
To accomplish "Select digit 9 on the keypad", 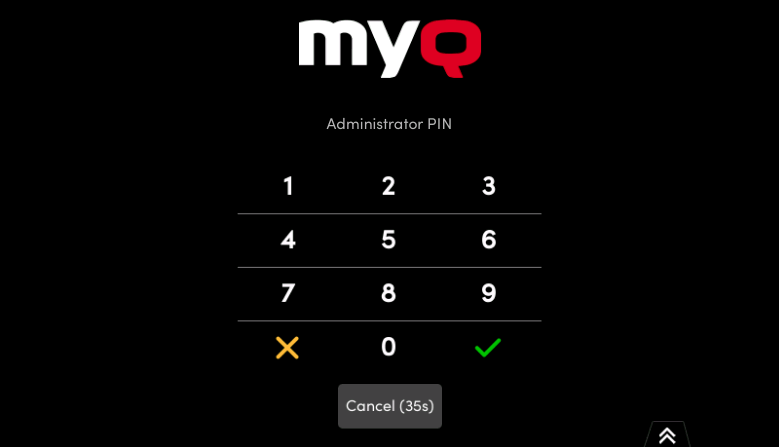I will tap(489, 294).
